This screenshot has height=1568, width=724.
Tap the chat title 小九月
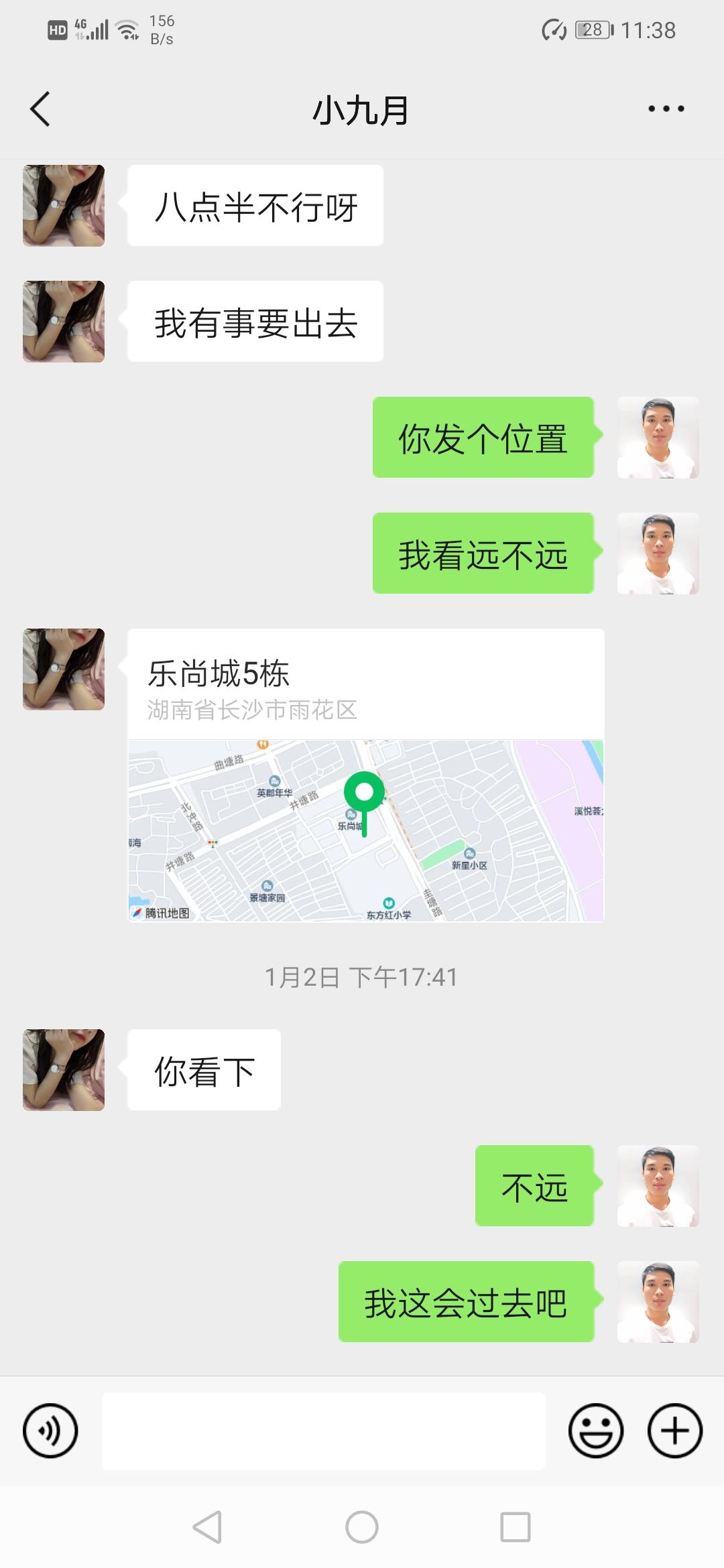(x=362, y=109)
